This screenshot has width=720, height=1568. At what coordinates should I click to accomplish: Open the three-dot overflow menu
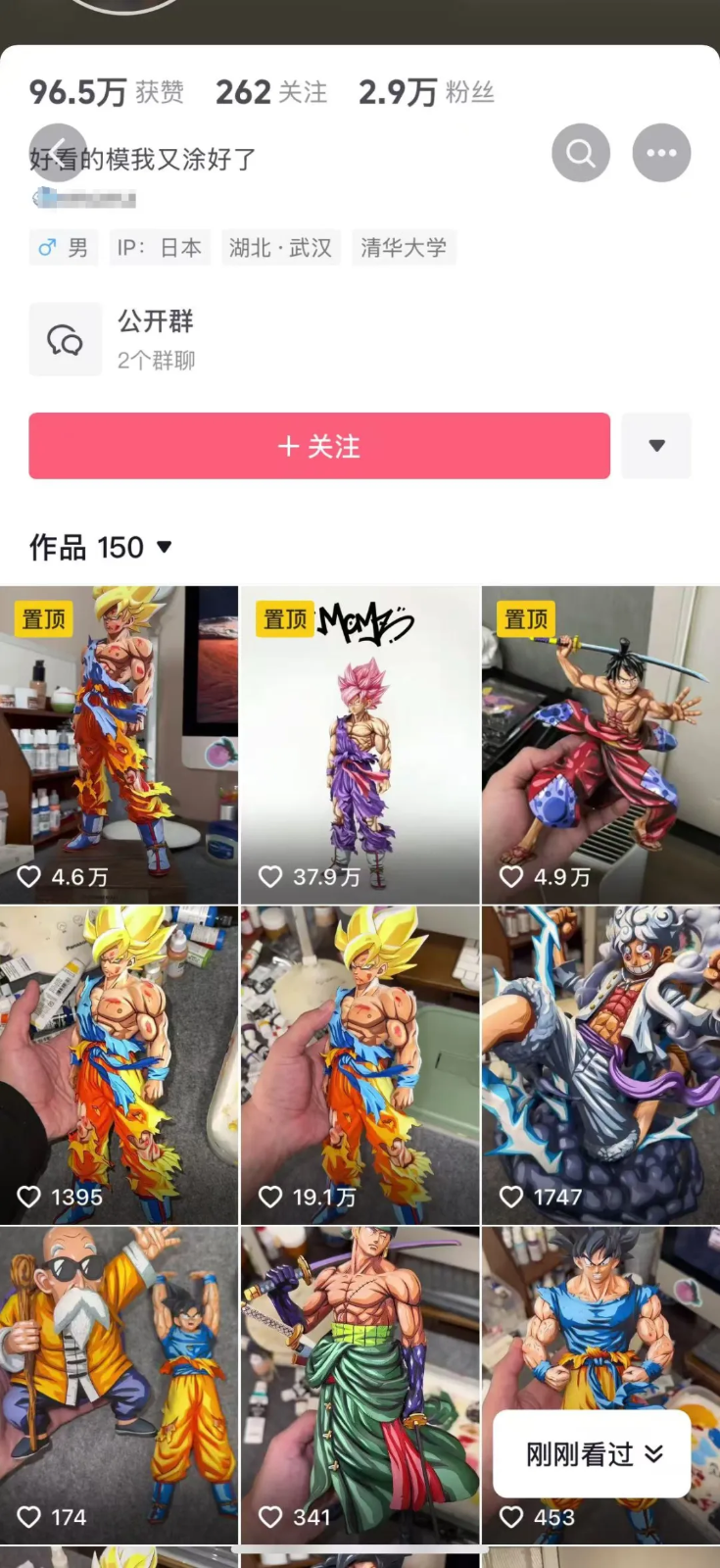(661, 153)
